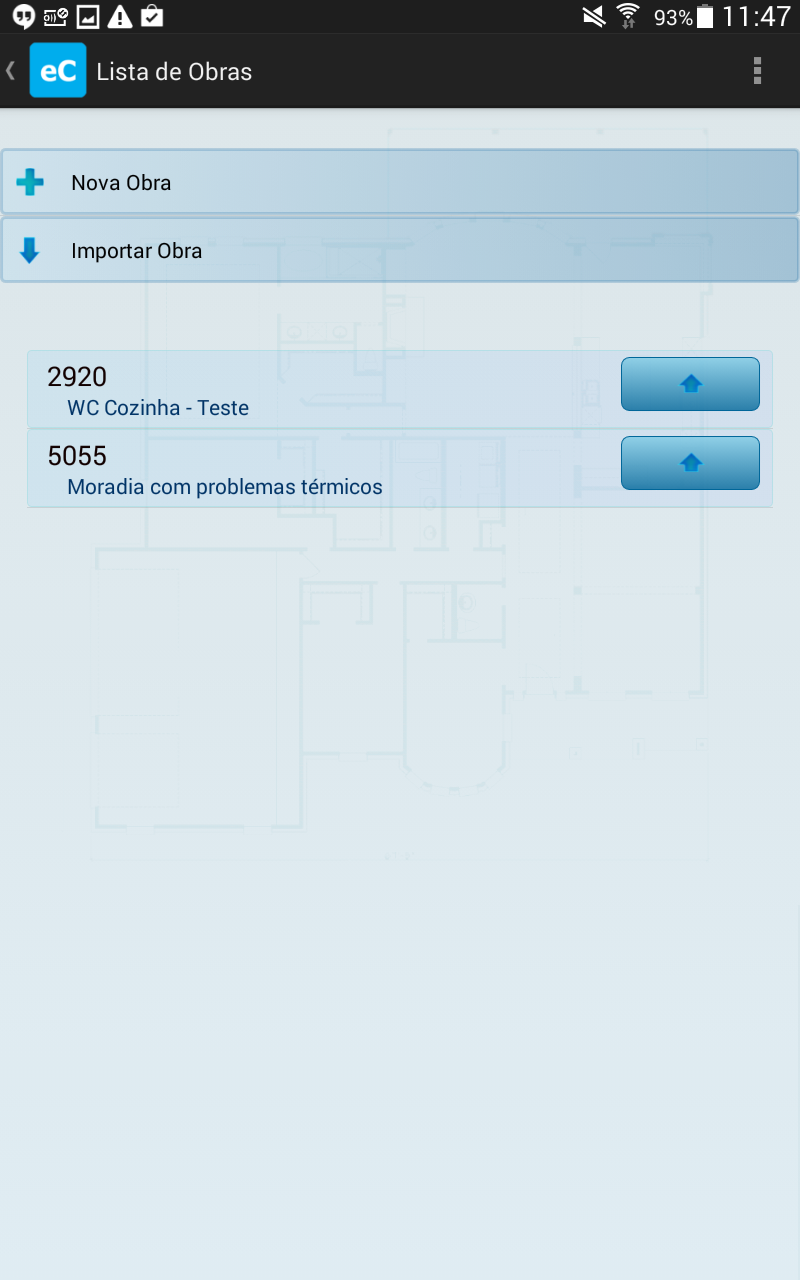Open obra 5055 Moradia com problemas térmicos

click(320, 469)
